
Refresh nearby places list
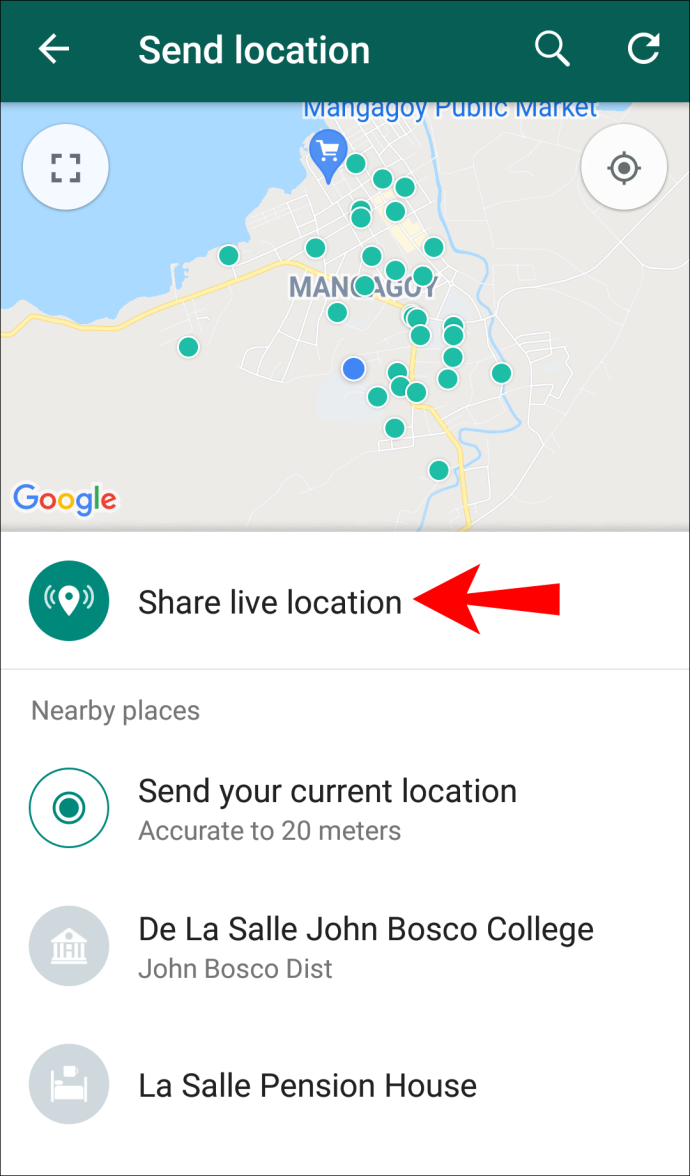644,50
